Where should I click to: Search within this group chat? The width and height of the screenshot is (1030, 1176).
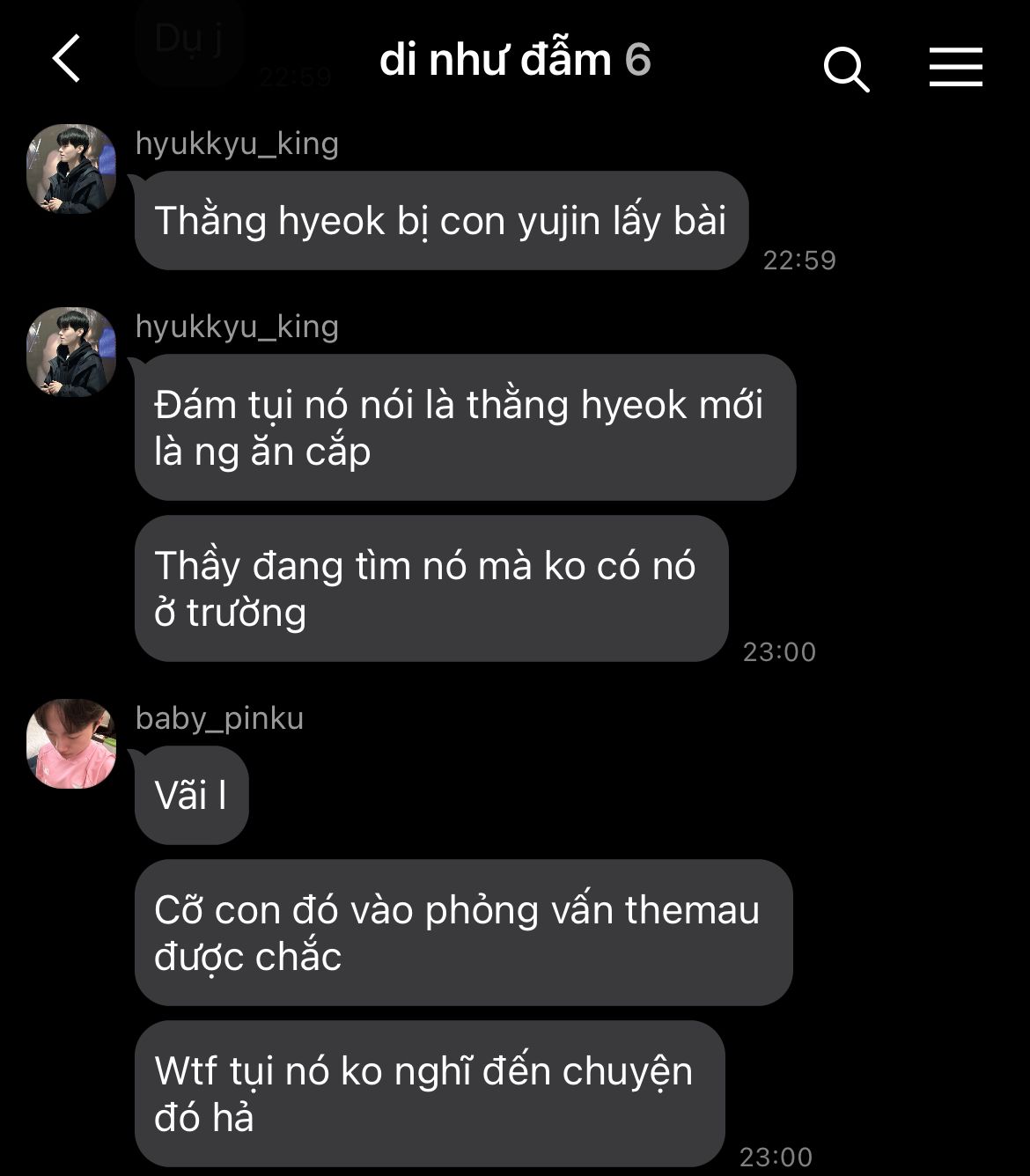click(x=846, y=69)
